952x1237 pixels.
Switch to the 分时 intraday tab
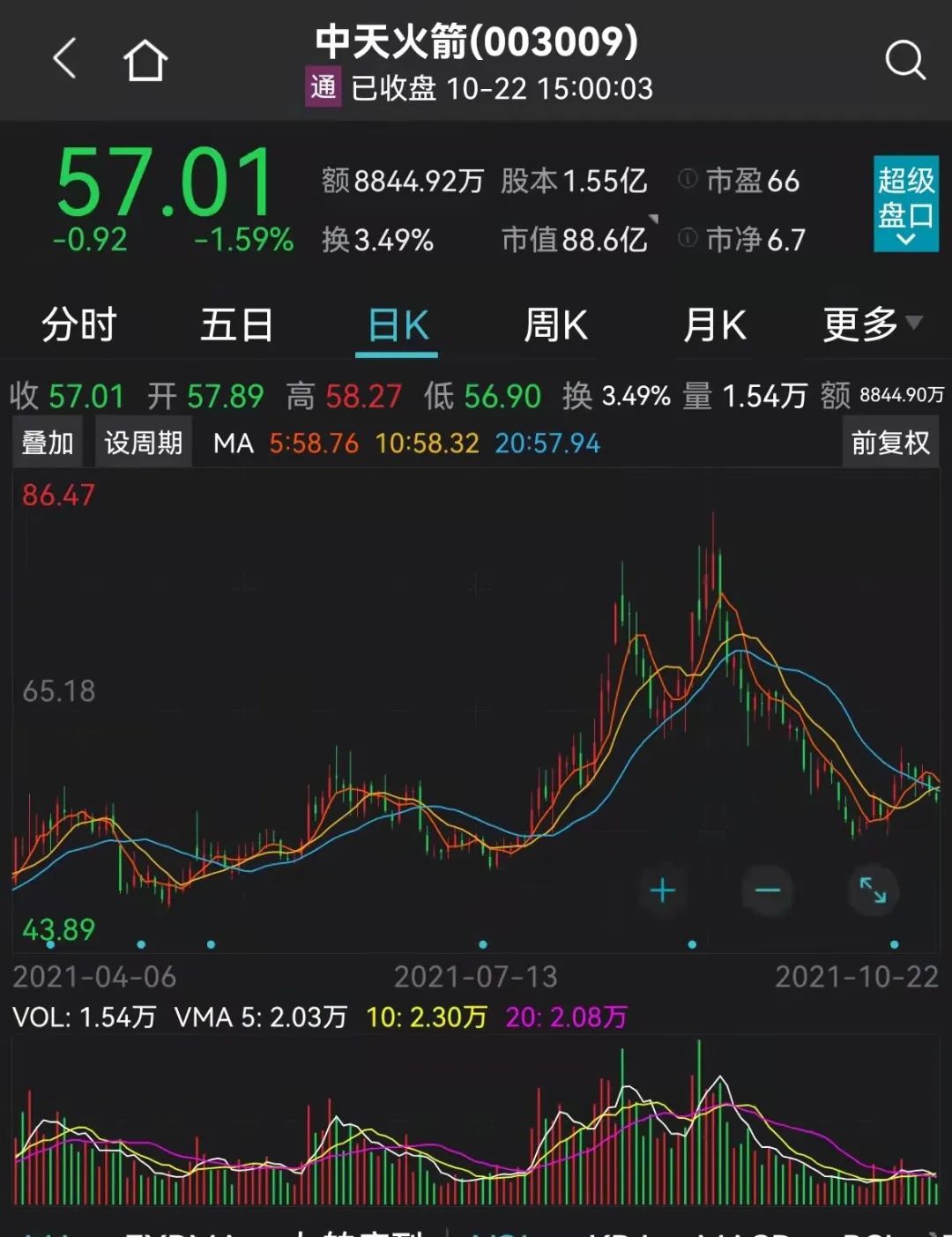point(79,324)
